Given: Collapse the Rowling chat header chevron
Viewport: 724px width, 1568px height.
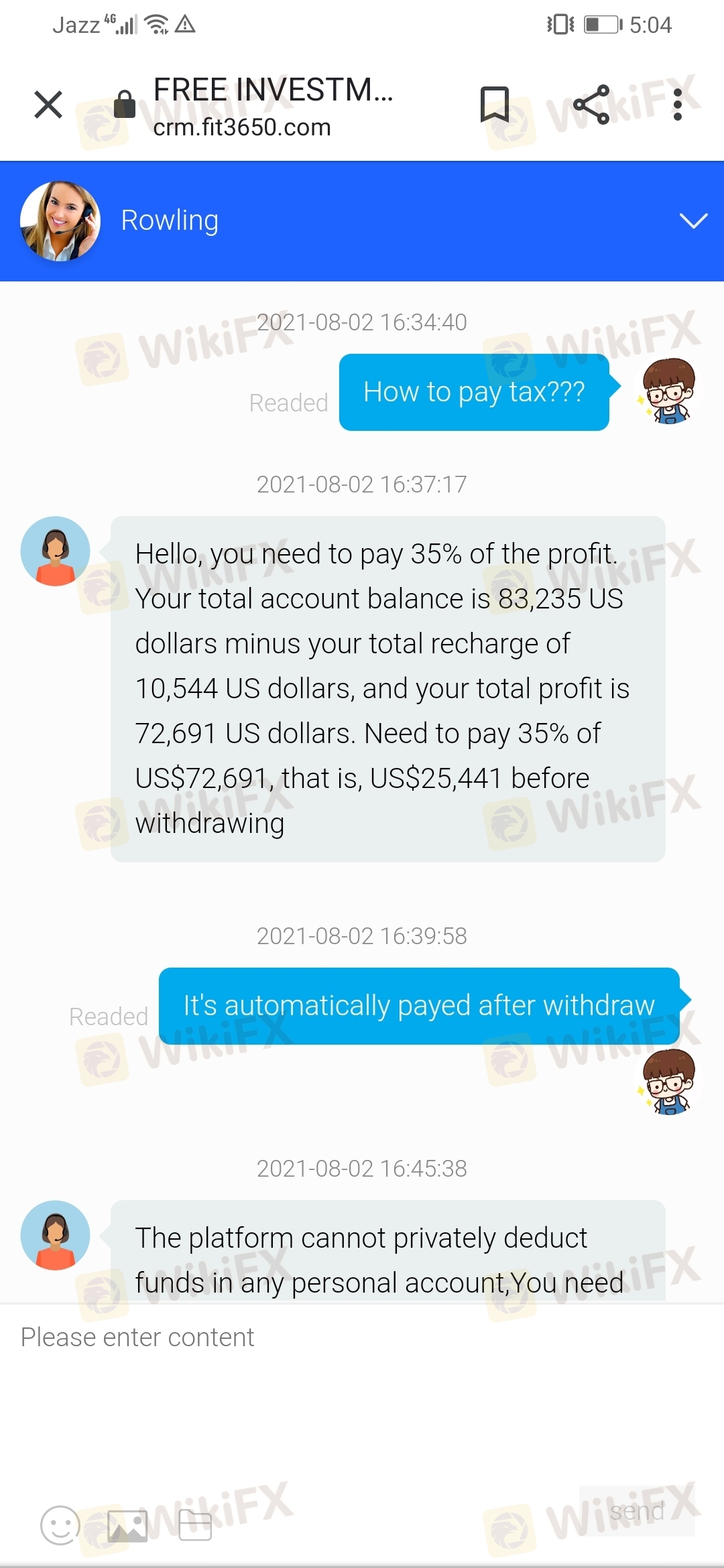Looking at the screenshot, I should click(693, 220).
